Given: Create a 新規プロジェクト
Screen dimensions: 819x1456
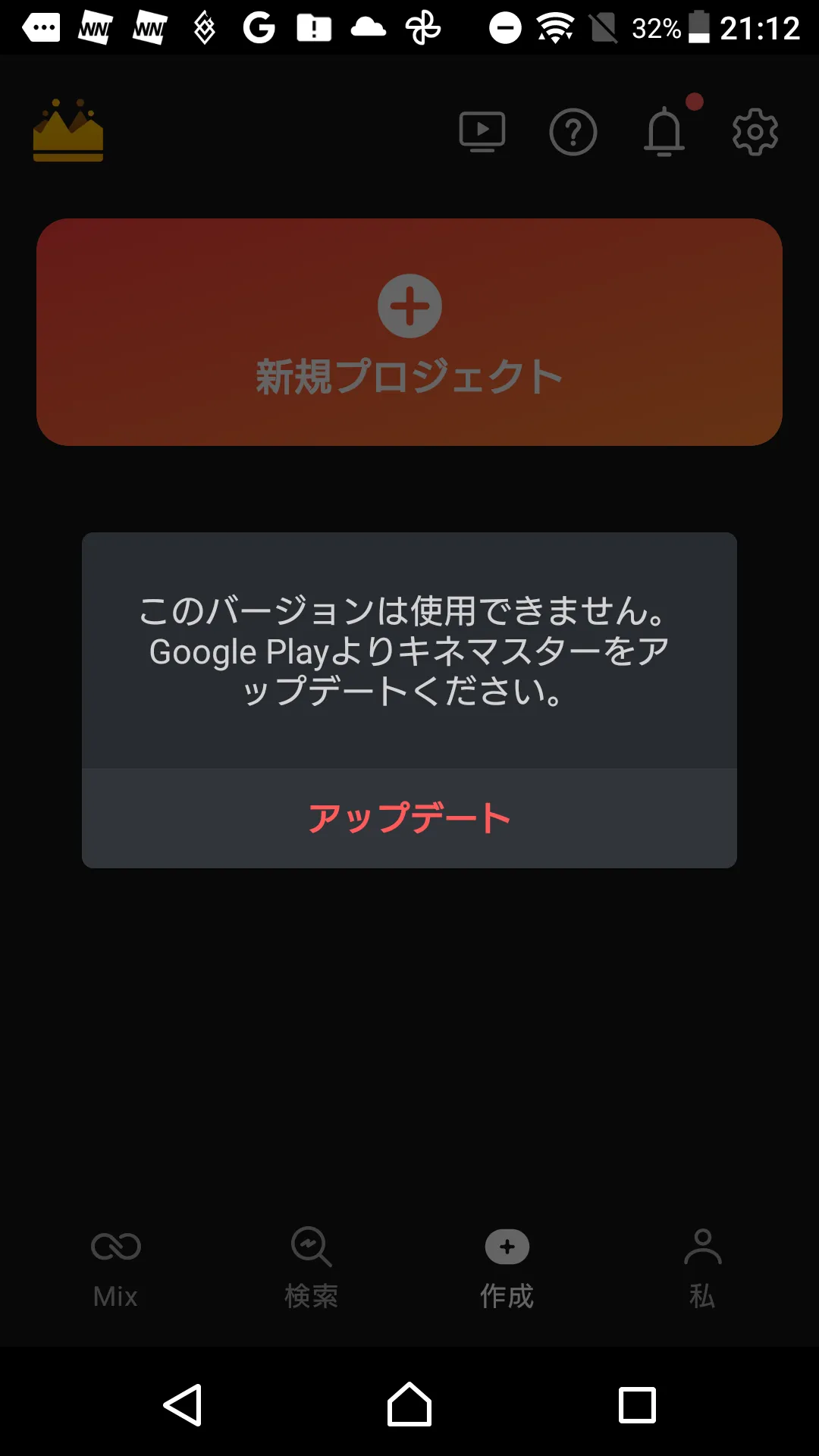Looking at the screenshot, I should tap(409, 332).
